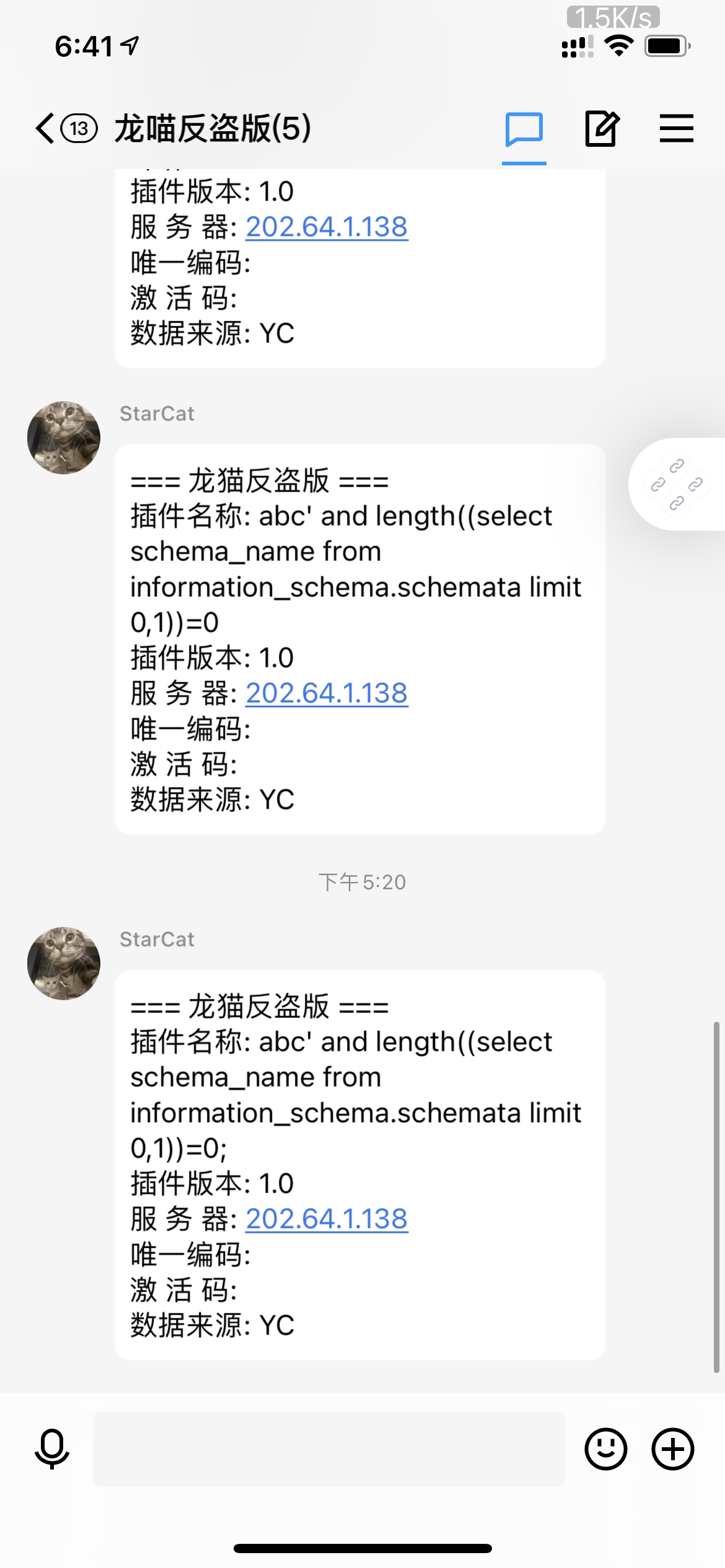Tap the floating link shortcut bubble

677,484
